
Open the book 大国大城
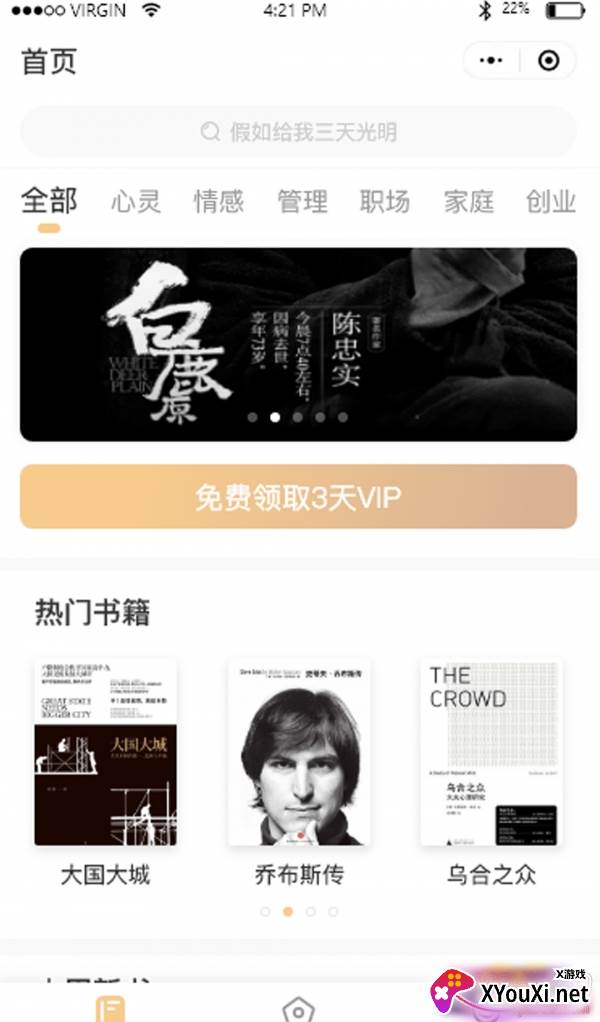[x=105, y=753]
